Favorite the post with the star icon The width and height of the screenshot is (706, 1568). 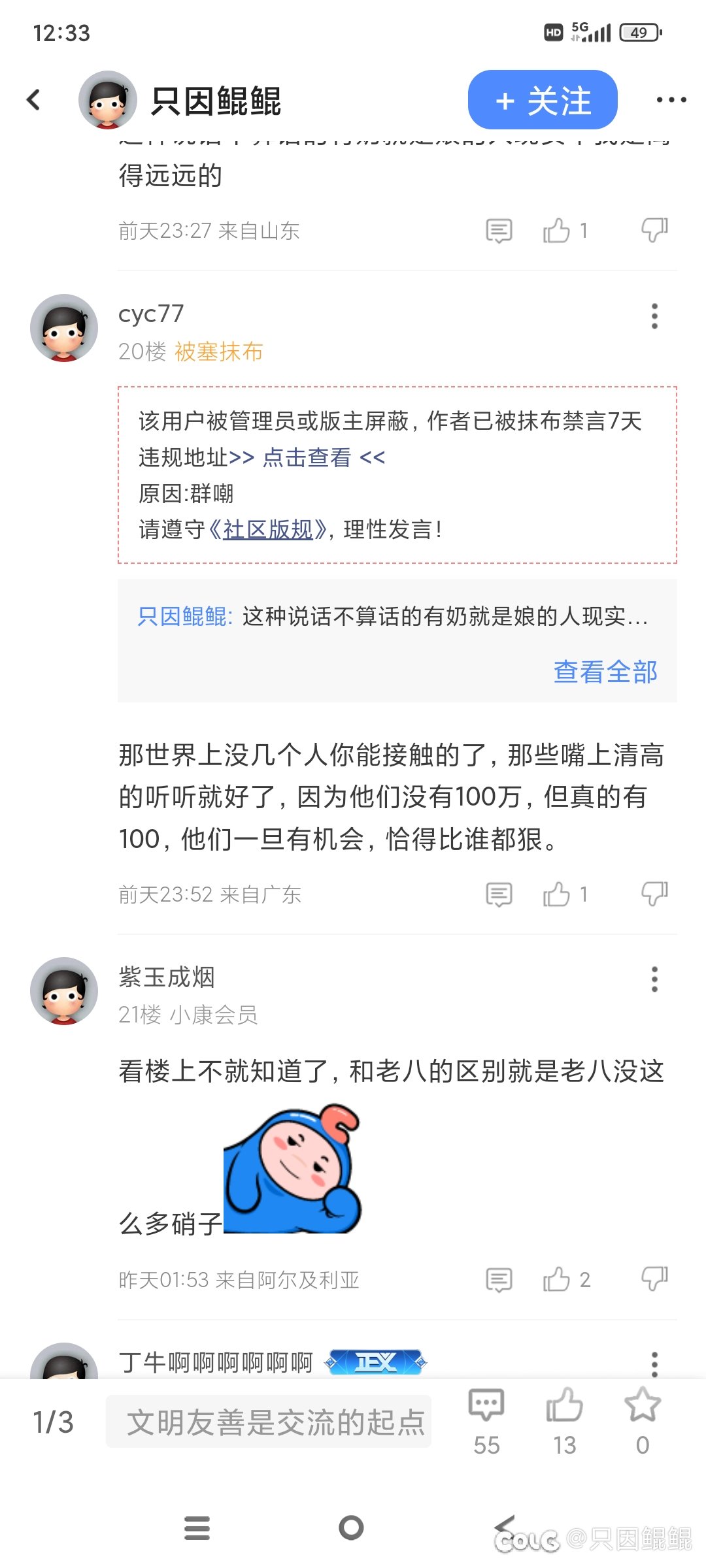coord(643,1421)
